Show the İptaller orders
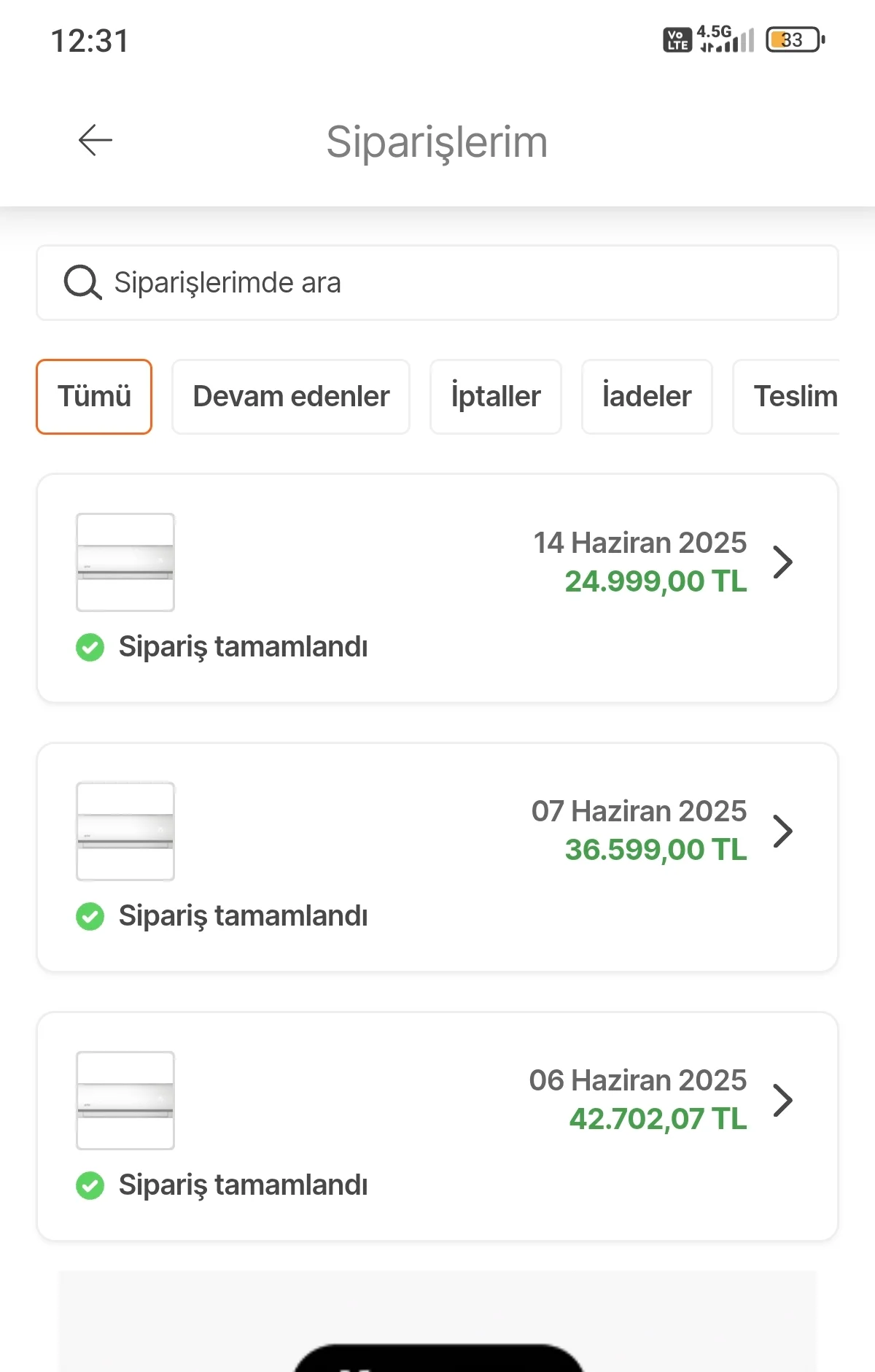Image resolution: width=875 pixels, height=1372 pixels. 496,397
